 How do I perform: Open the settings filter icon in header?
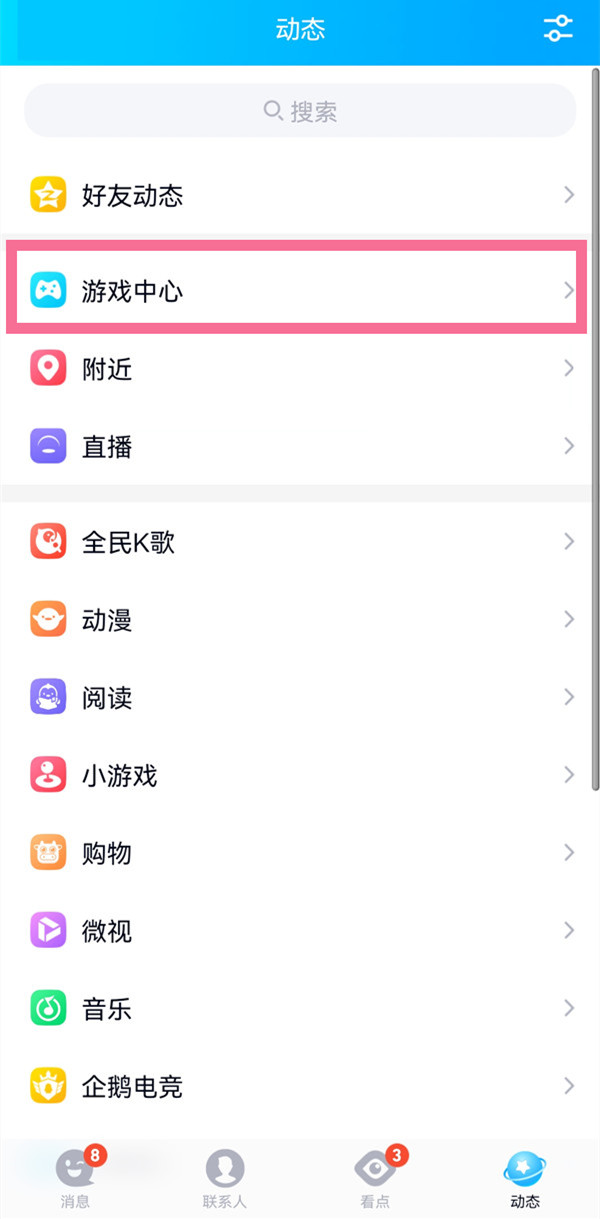click(x=558, y=29)
